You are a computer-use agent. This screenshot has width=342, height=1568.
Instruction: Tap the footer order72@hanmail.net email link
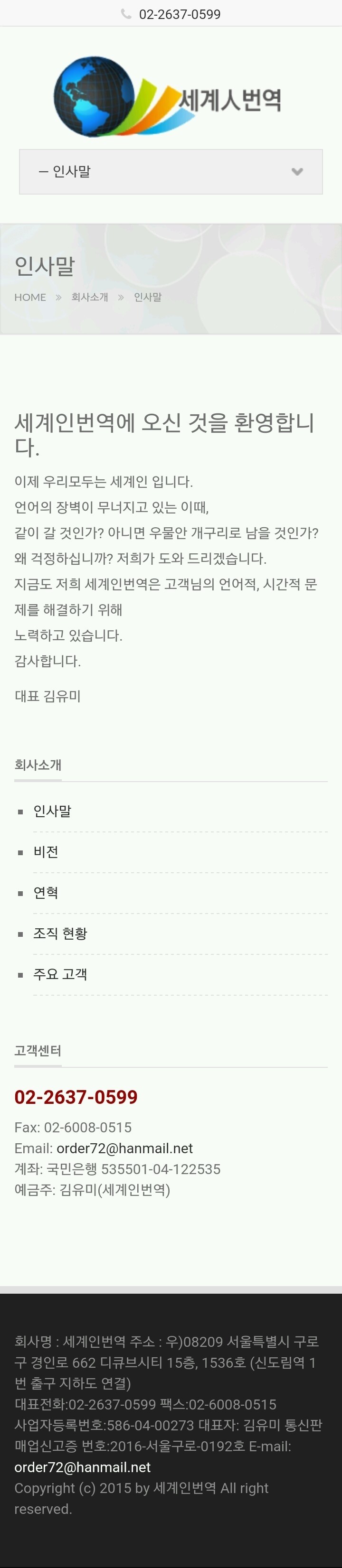[82, 1467]
